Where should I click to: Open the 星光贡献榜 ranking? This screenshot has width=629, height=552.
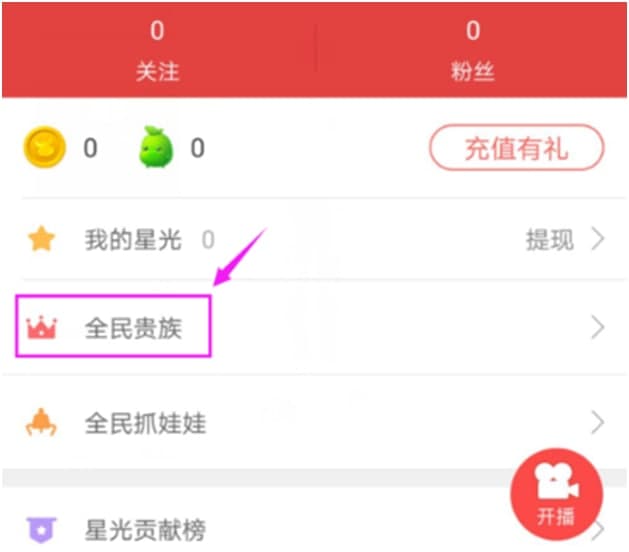click(145, 529)
